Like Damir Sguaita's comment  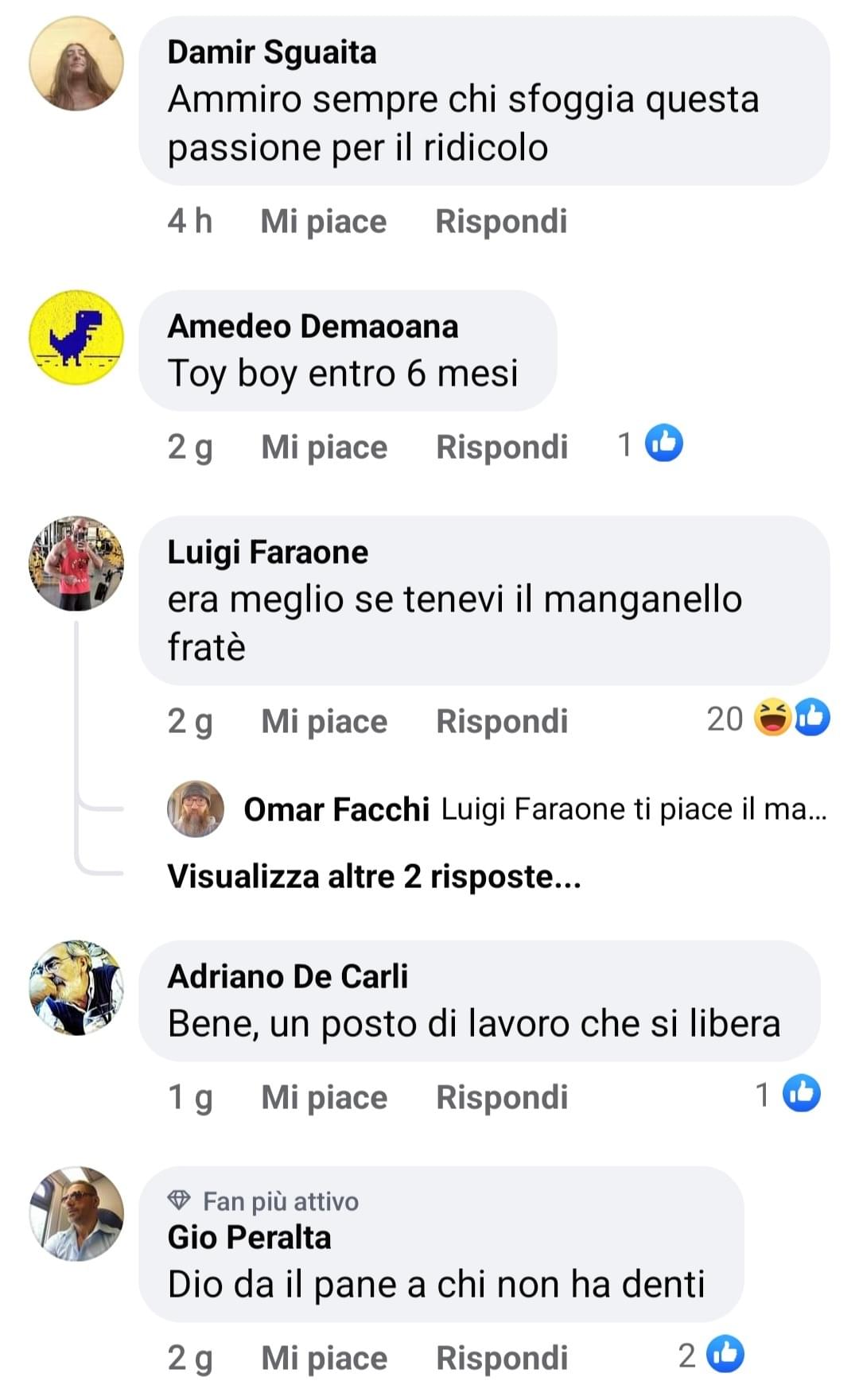323,221
